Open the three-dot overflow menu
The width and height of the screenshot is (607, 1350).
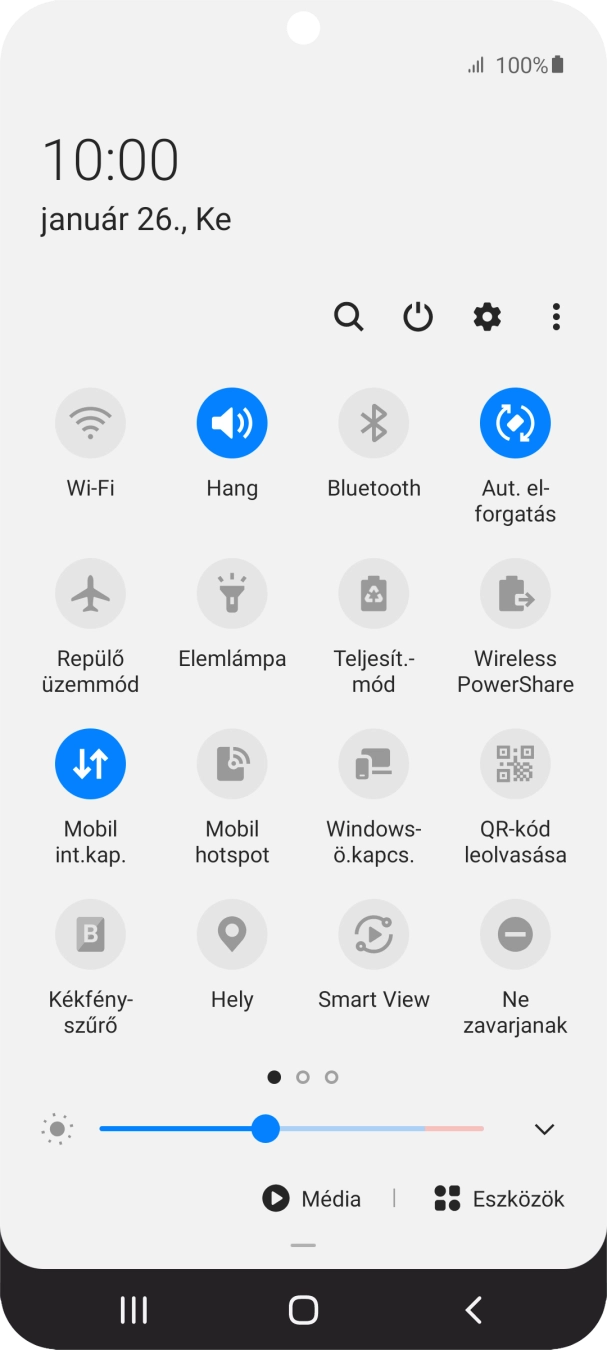pos(556,318)
